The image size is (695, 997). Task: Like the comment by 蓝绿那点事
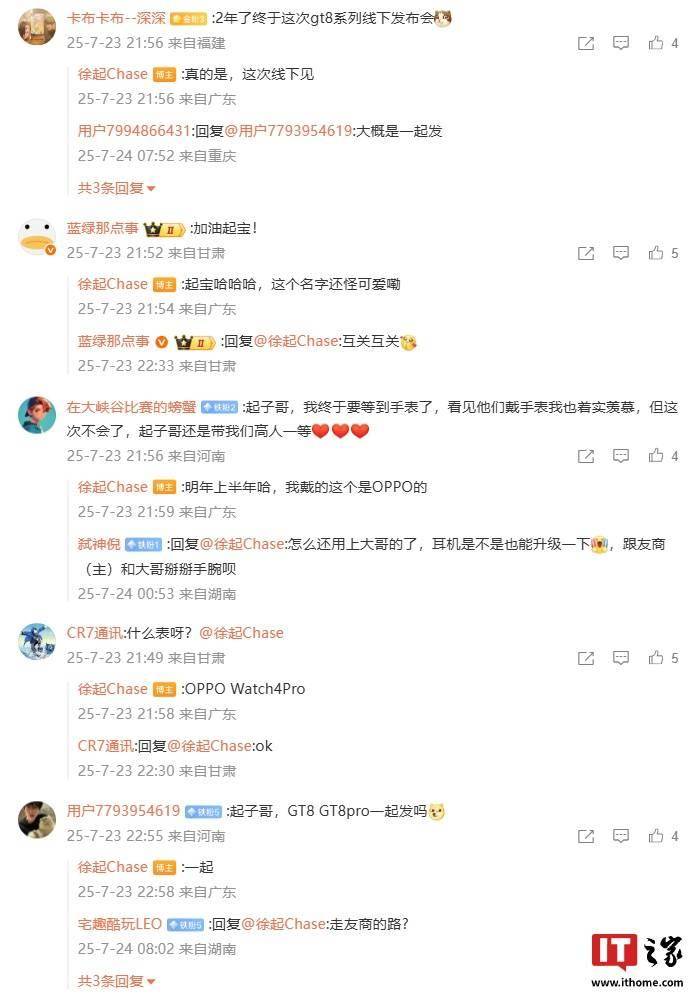coord(656,253)
